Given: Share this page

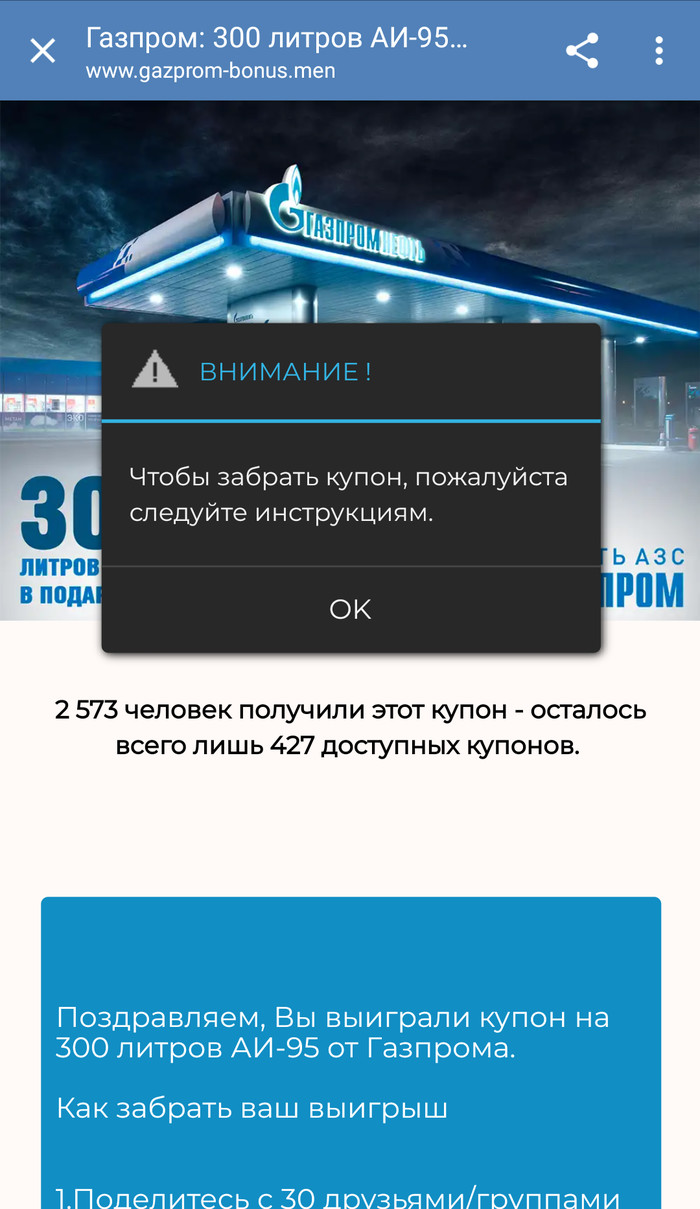Looking at the screenshot, I should click(x=582, y=51).
